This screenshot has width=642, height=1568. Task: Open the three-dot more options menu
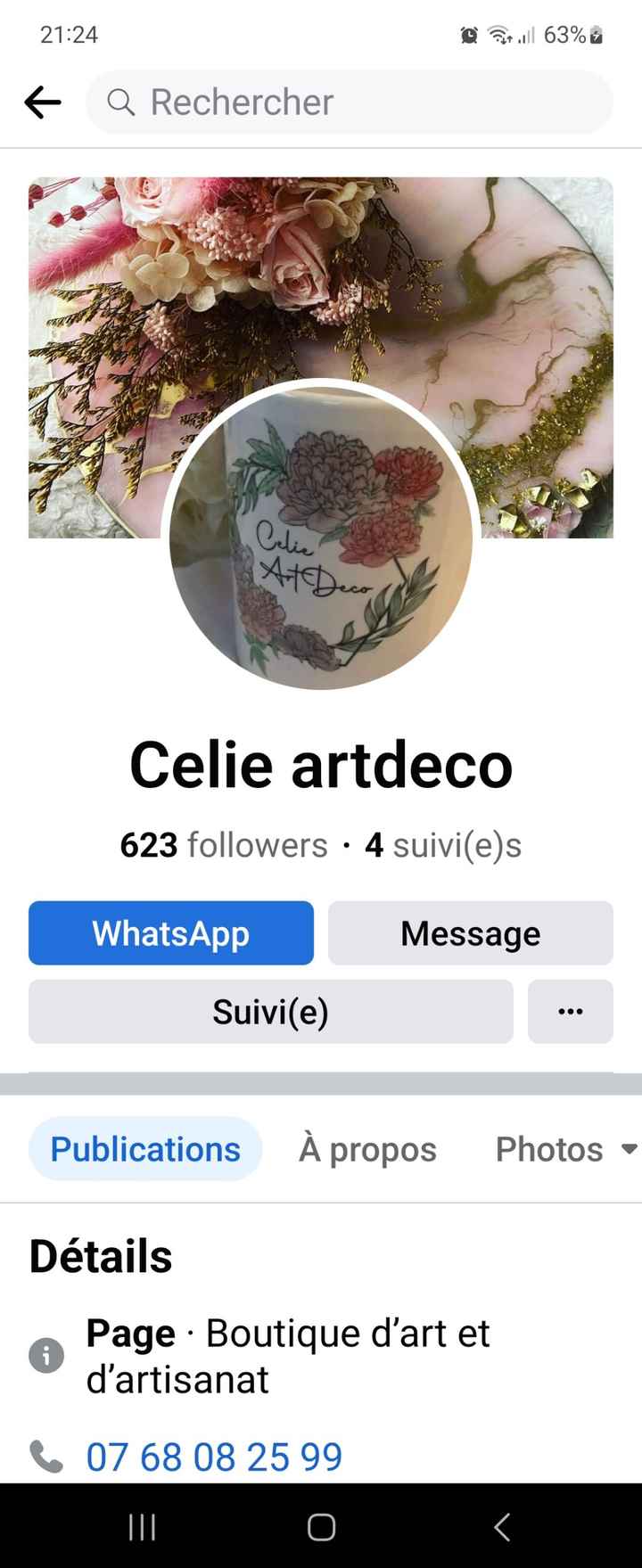[x=570, y=1011]
